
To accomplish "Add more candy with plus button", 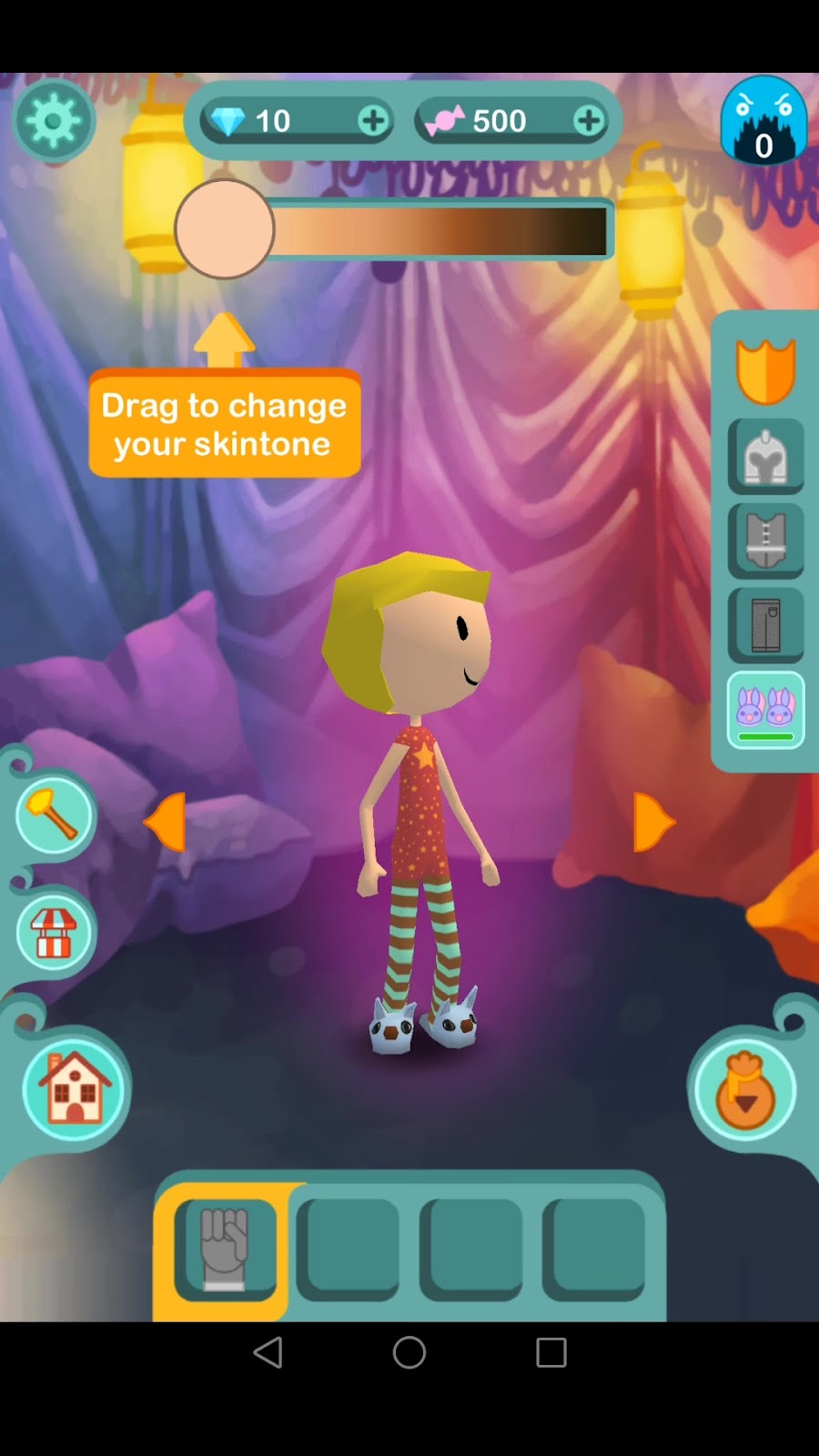I will (x=589, y=121).
